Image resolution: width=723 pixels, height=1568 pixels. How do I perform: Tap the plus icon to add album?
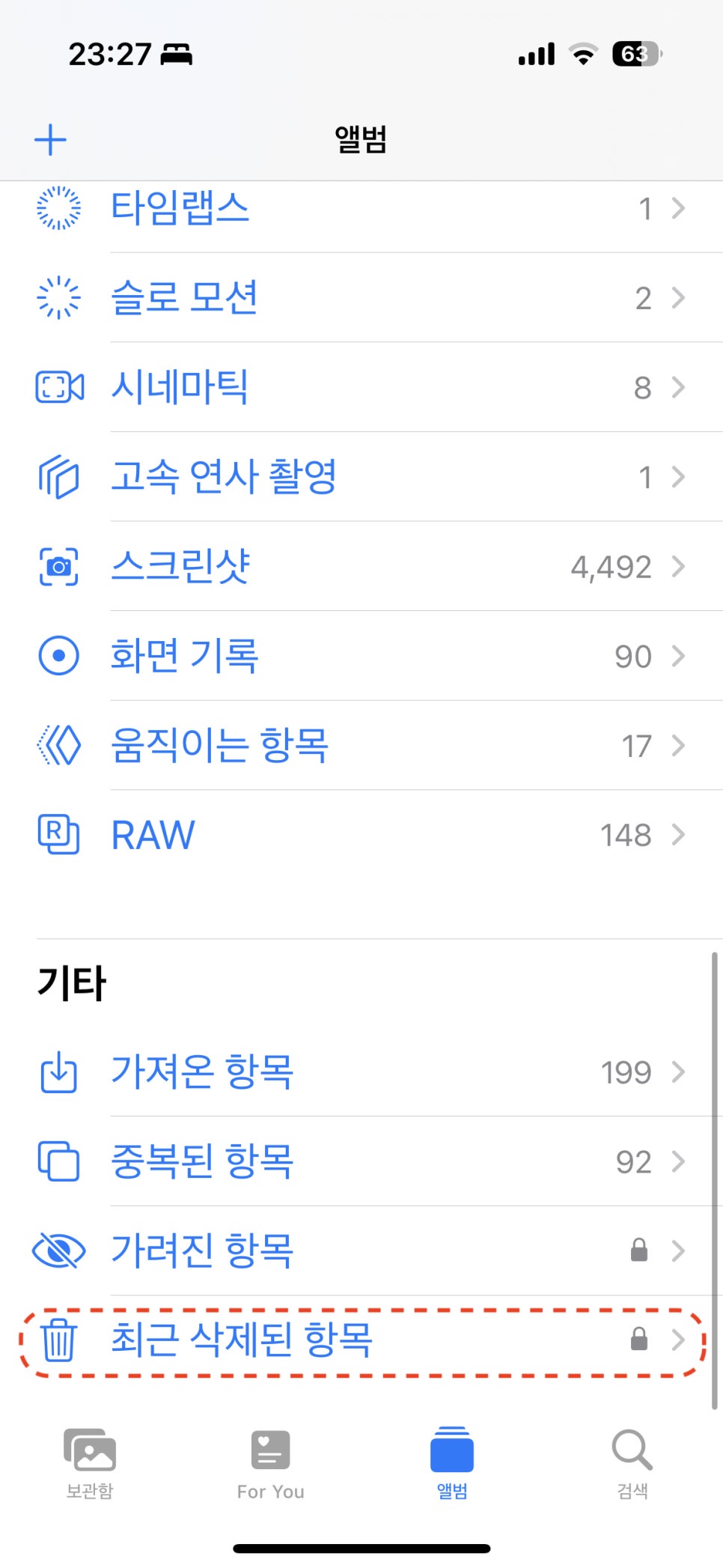tap(51, 140)
